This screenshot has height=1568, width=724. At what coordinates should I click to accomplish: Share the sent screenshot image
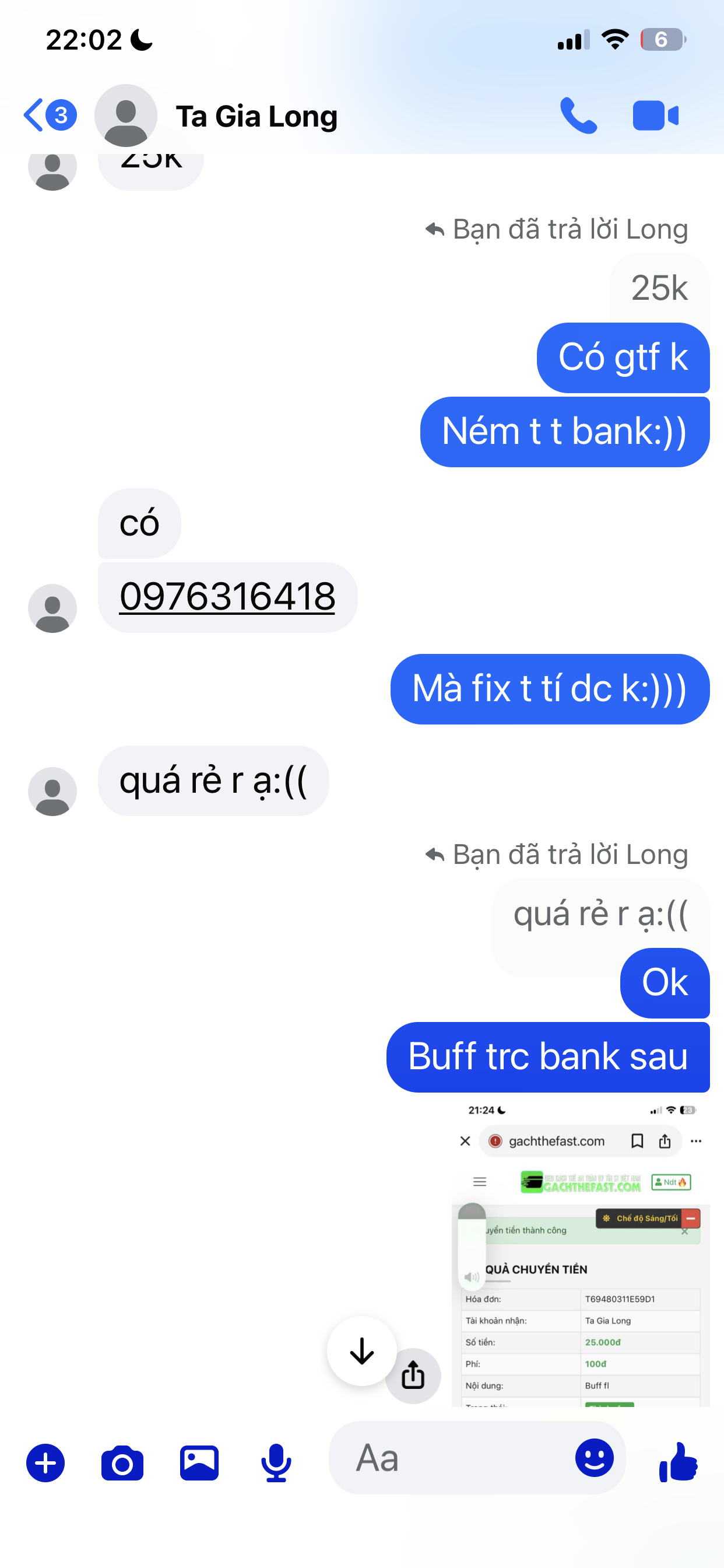413,1375
